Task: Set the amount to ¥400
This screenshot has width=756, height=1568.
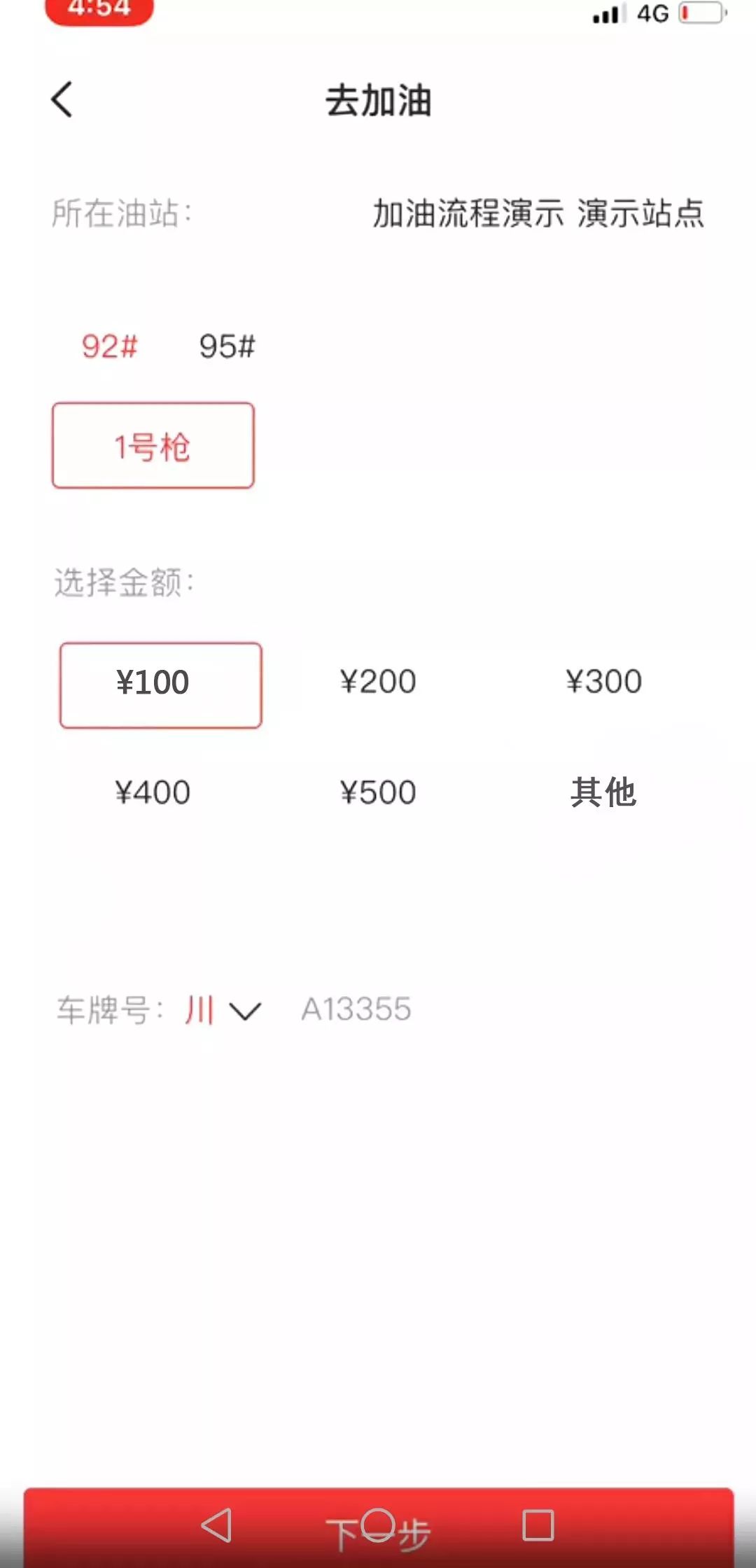Action: click(x=153, y=792)
